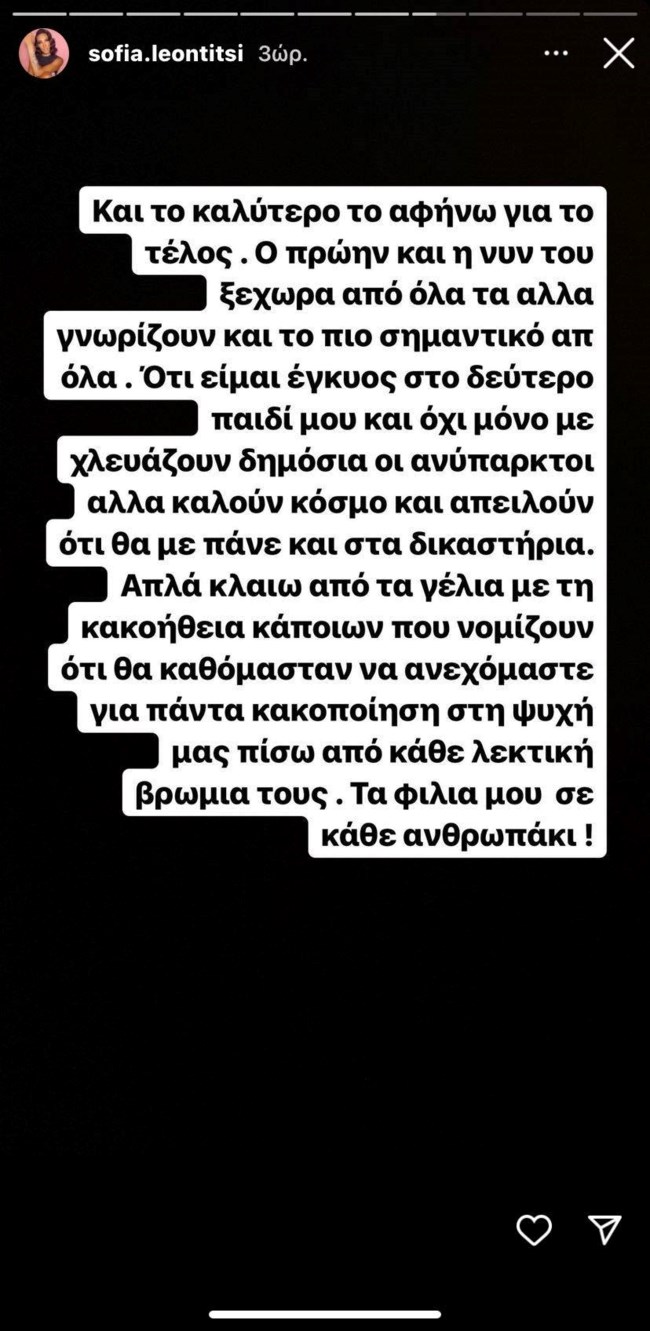650x1331 pixels.
Task: Share this story via paper plane
Action: click(605, 1229)
